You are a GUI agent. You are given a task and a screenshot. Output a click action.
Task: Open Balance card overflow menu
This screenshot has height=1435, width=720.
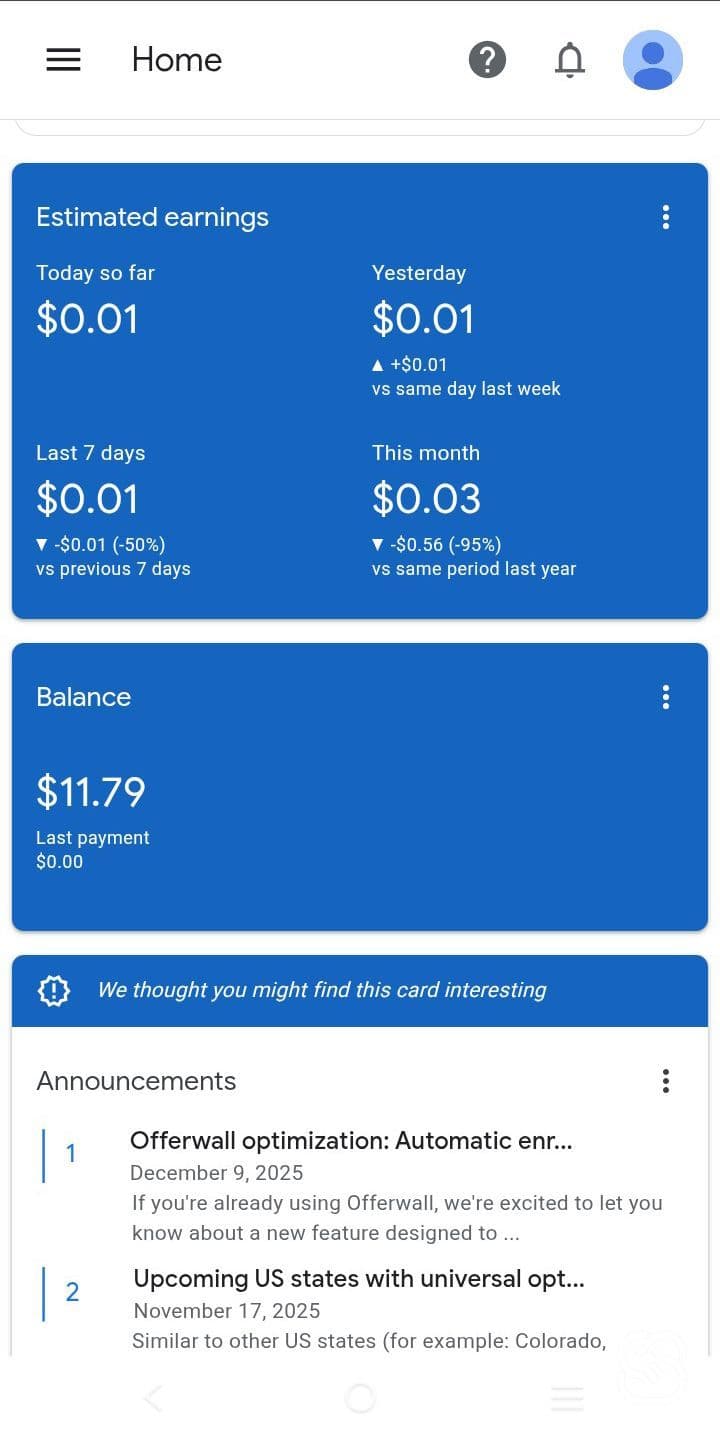(x=666, y=697)
